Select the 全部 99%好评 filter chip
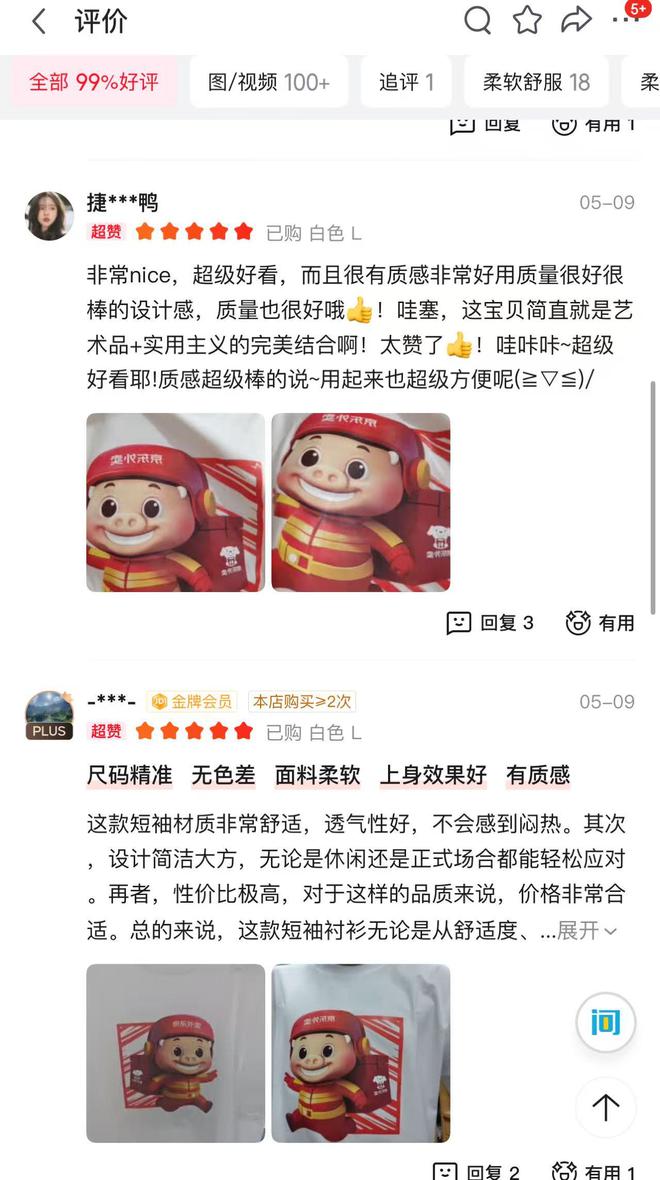This screenshot has width=660, height=1180. point(94,82)
